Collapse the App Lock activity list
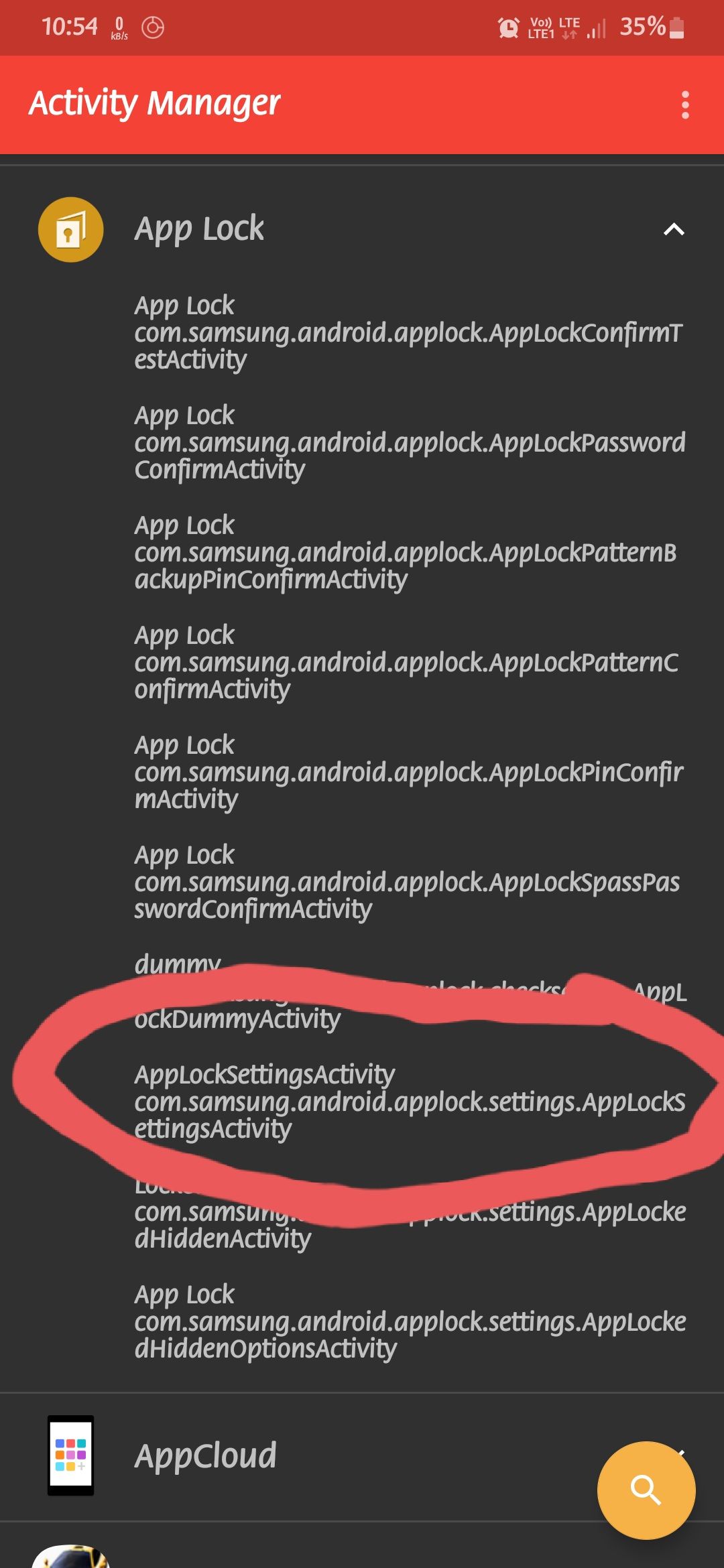The image size is (724, 1568). click(x=673, y=229)
